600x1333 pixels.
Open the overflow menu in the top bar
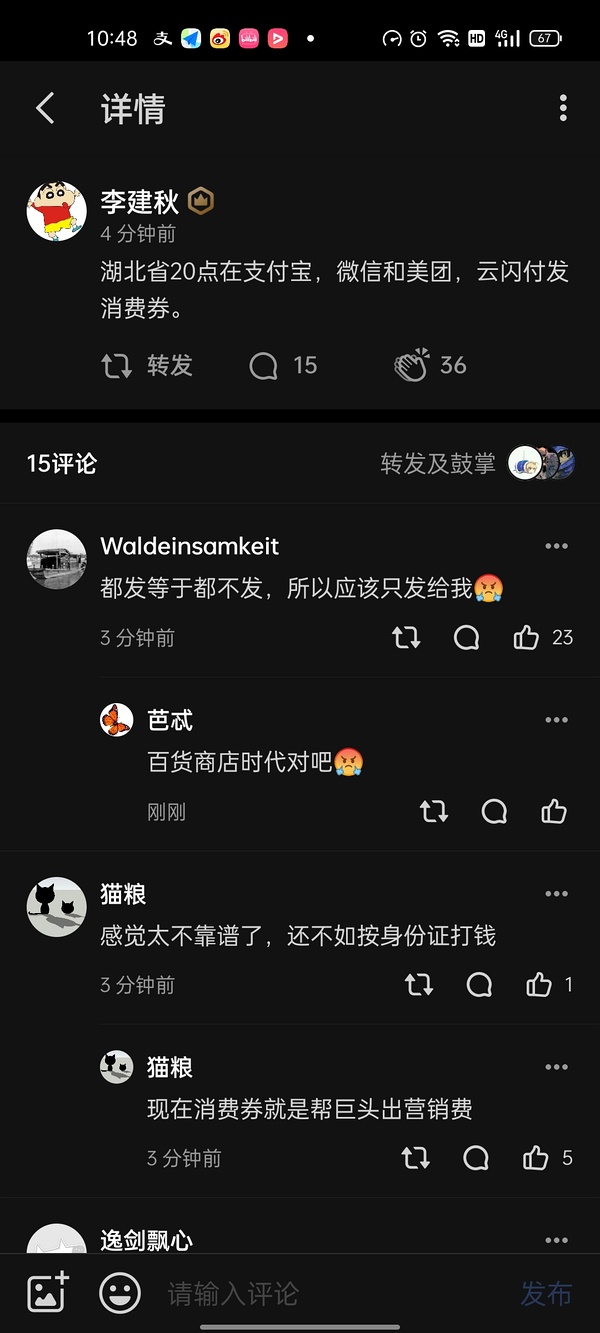click(563, 108)
